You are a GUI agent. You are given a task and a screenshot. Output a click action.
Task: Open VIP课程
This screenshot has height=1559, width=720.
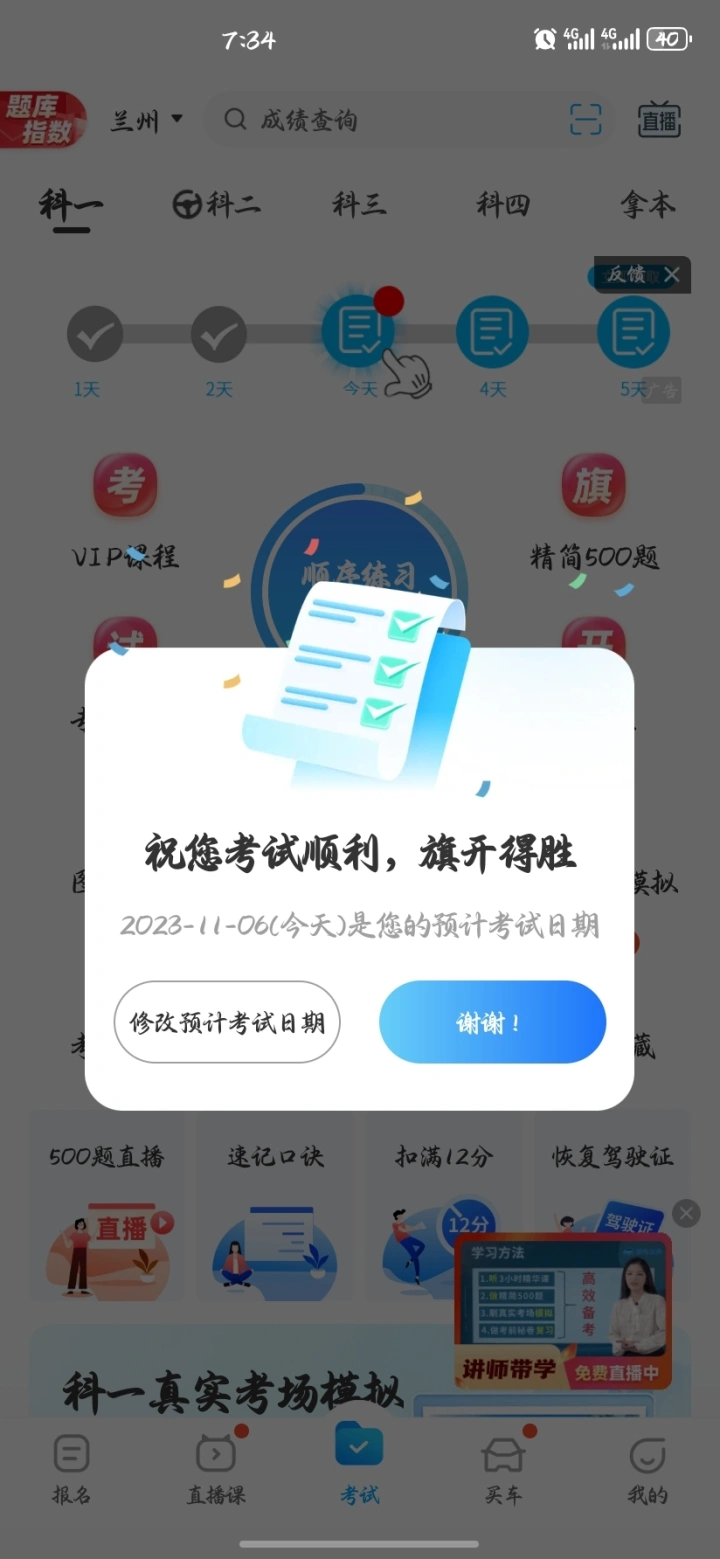125,512
